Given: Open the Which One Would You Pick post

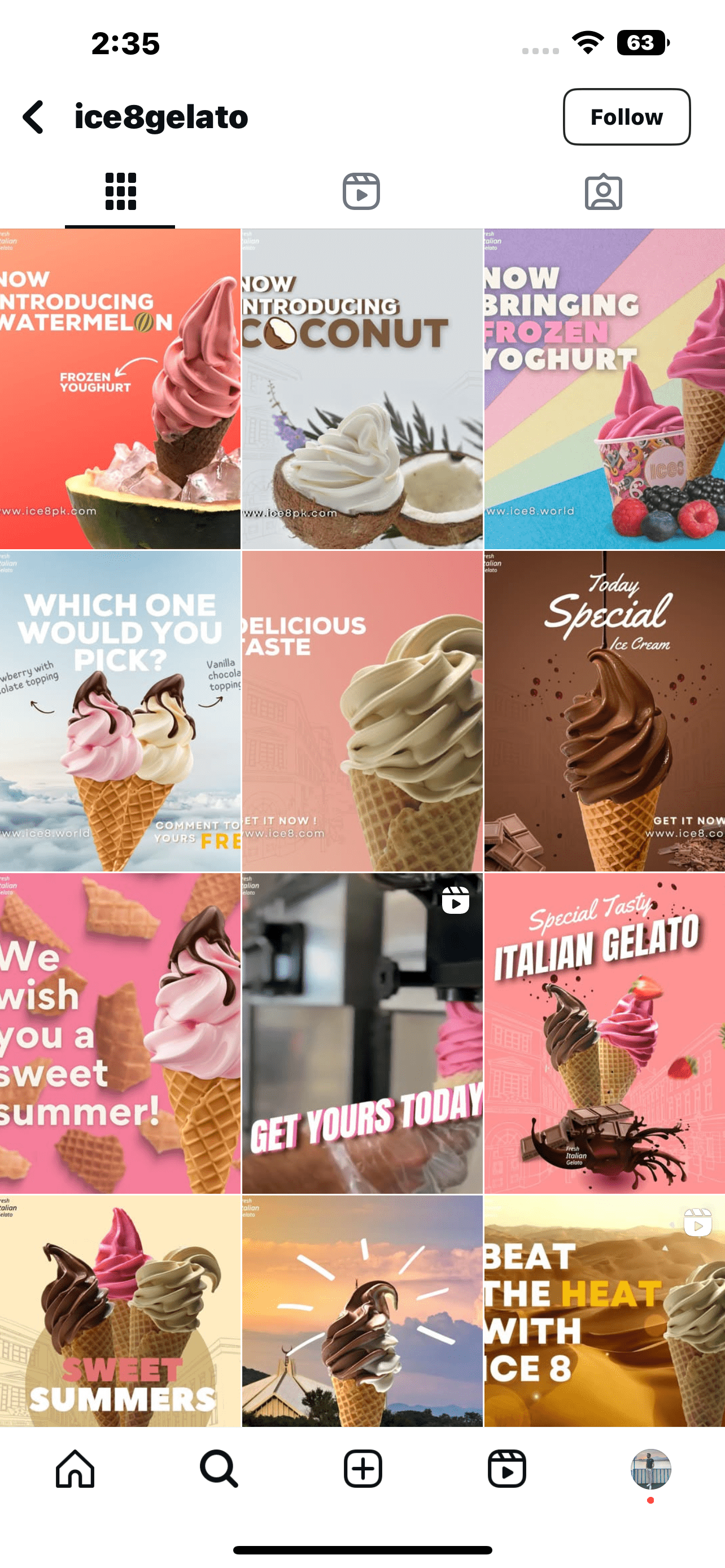Looking at the screenshot, I should pos(120,711).
